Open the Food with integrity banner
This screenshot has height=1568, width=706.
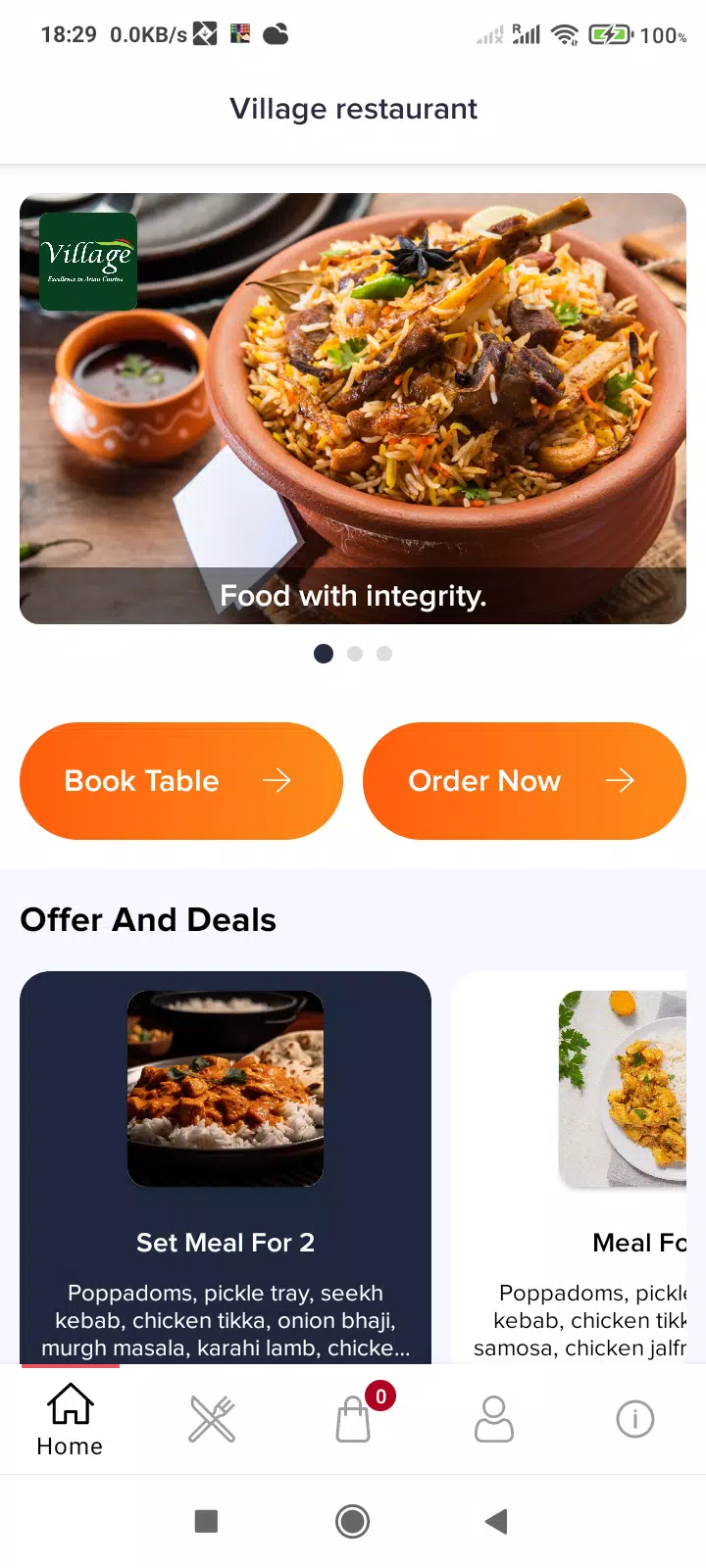point(353,409)
